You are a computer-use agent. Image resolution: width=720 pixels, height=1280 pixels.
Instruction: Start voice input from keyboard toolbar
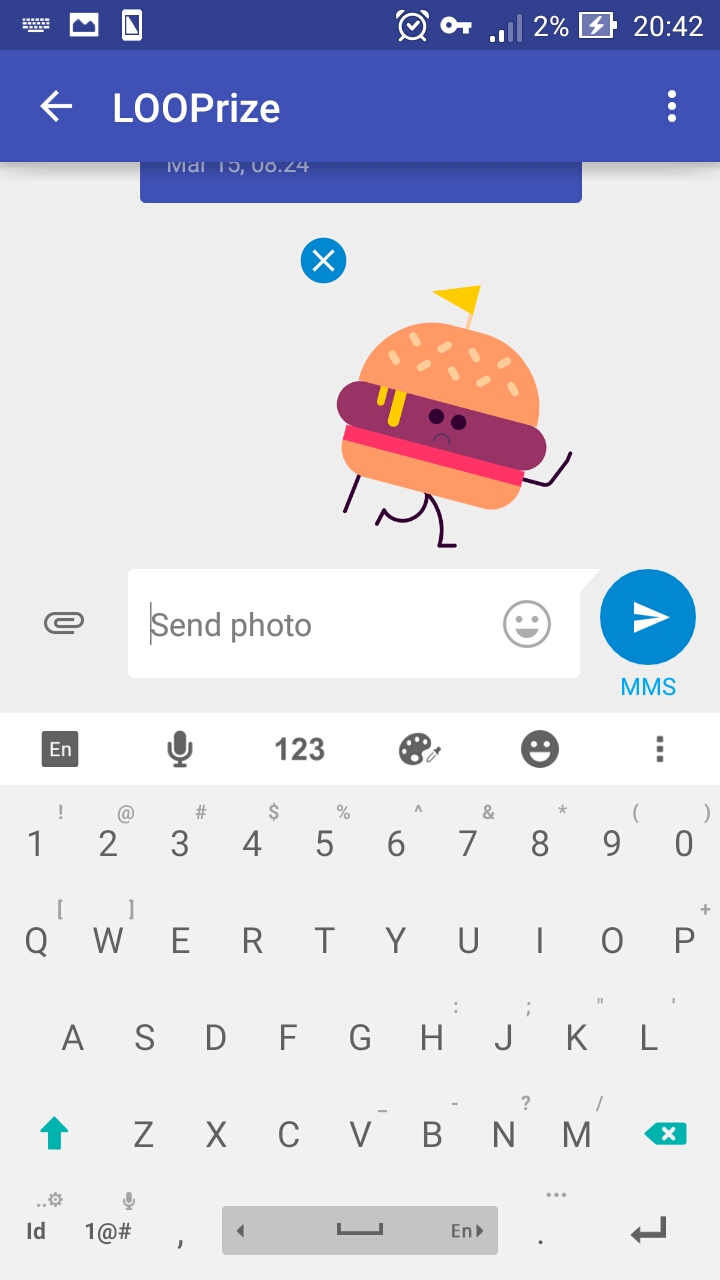(179, 749)
